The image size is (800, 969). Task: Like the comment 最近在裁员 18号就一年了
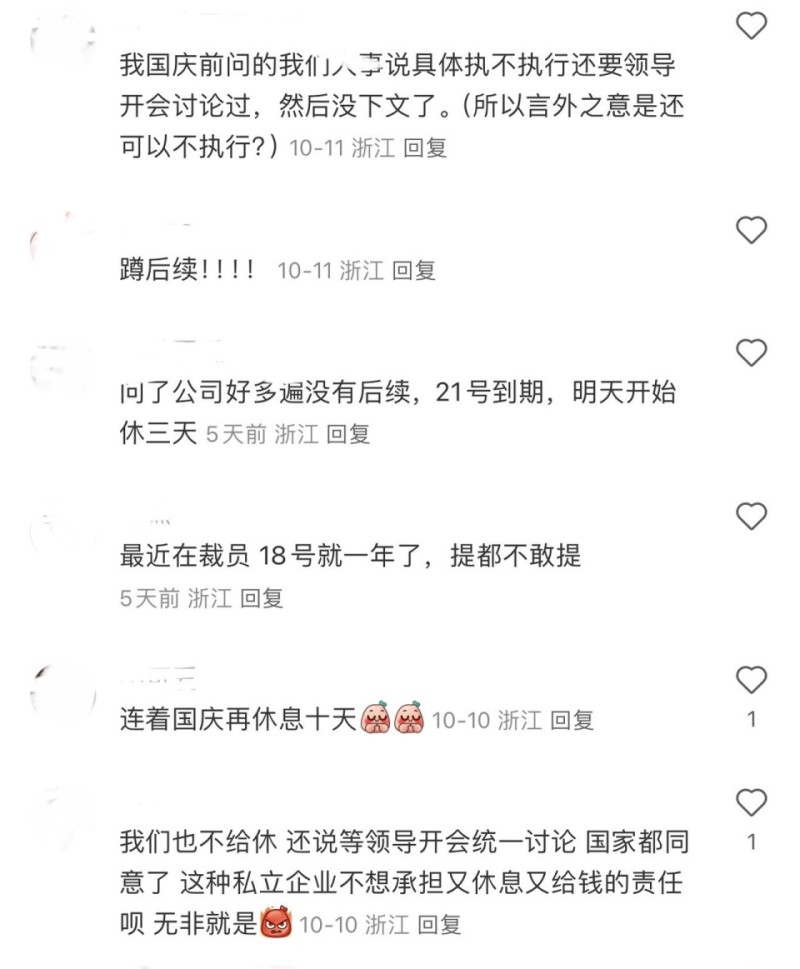751,516
